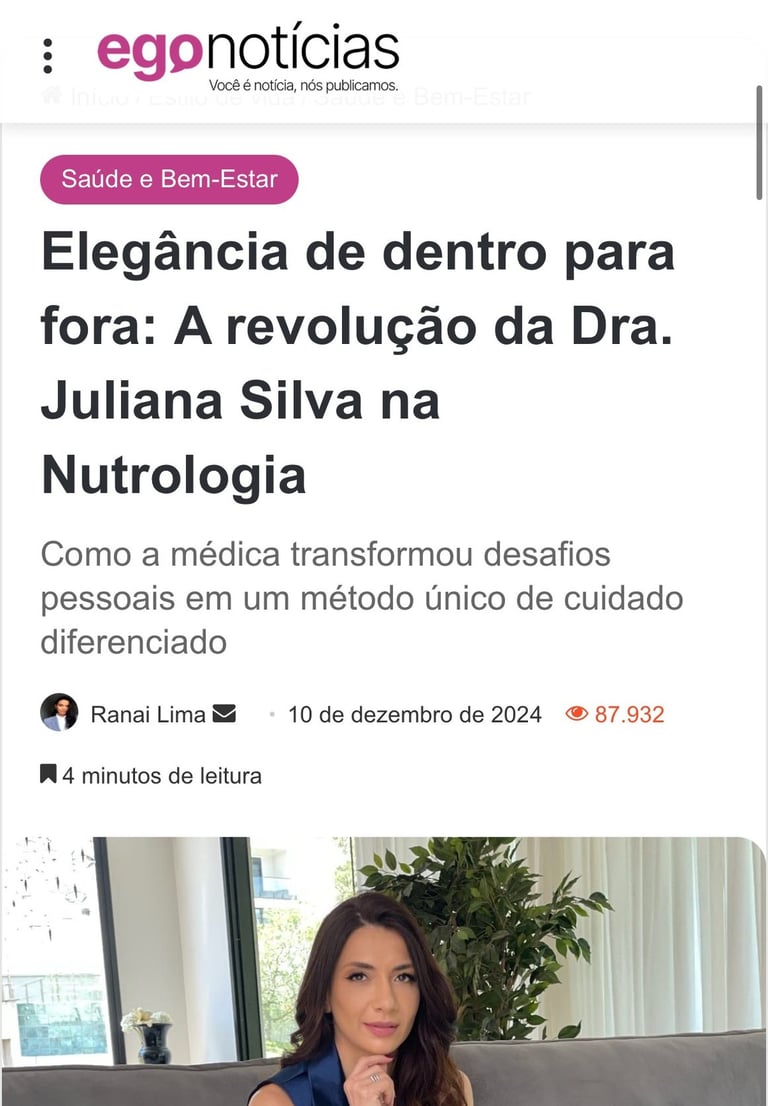This screenshot has height=1106, width=768.
Task: Open the Saúde e Bem-Estar category tag
Action: tap(169, 180)
